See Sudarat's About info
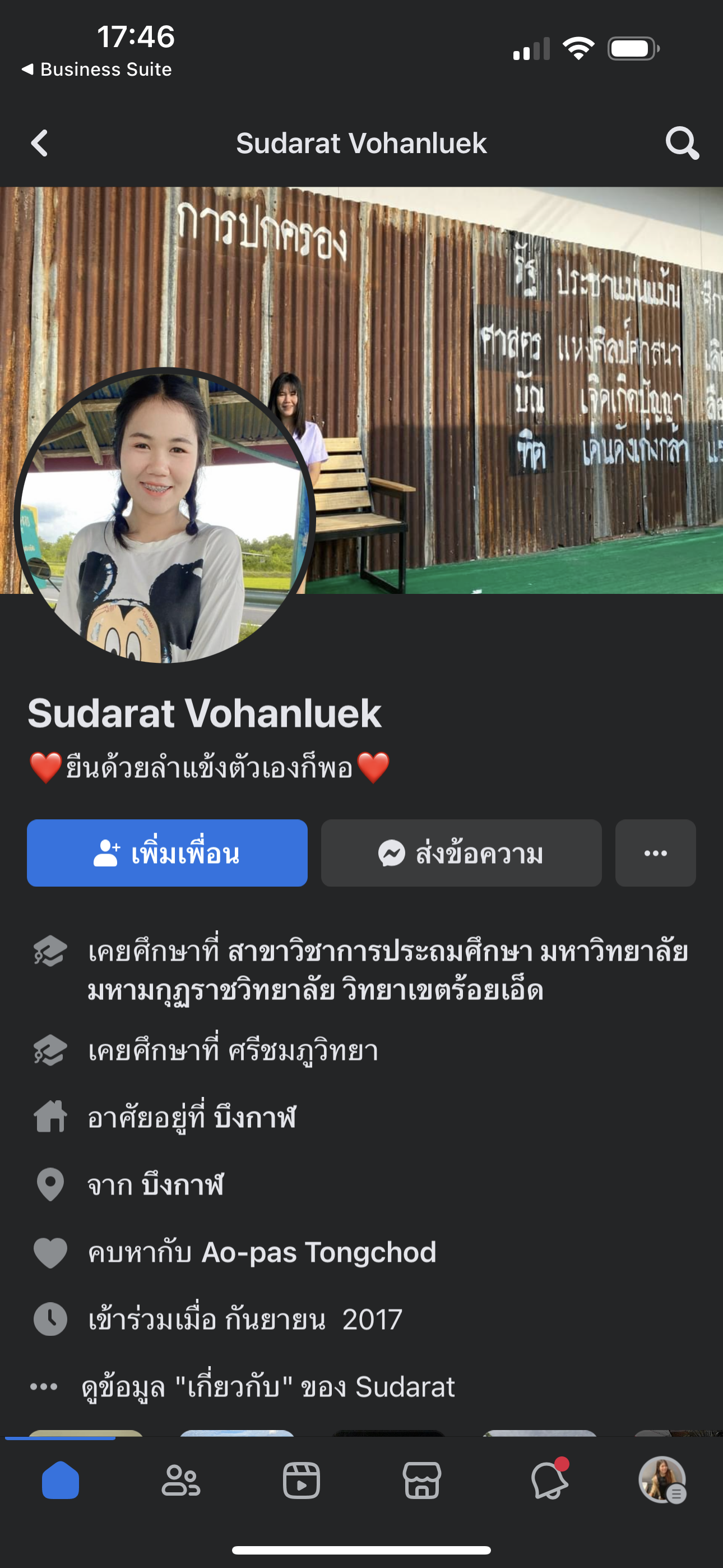Image resolution: width=723 pixels, height=1568 pixels. coord(268,1387)
